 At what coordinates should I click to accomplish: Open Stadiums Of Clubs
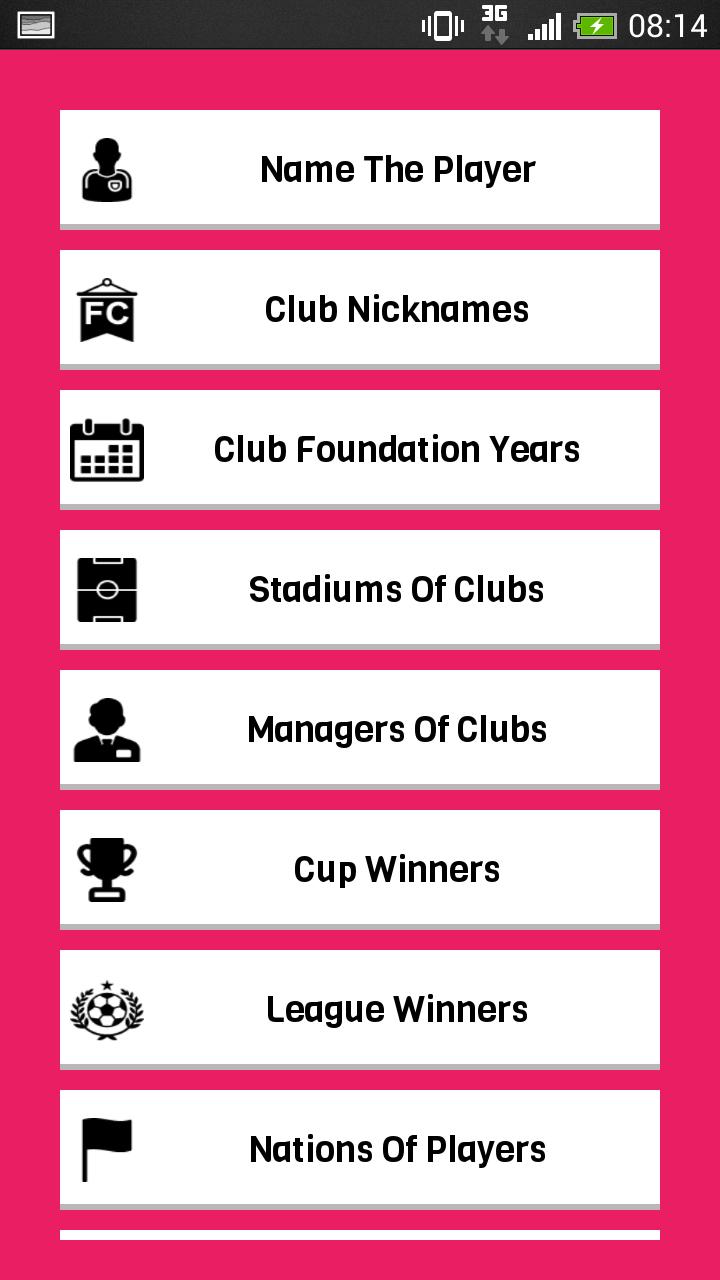pos(397,589)
